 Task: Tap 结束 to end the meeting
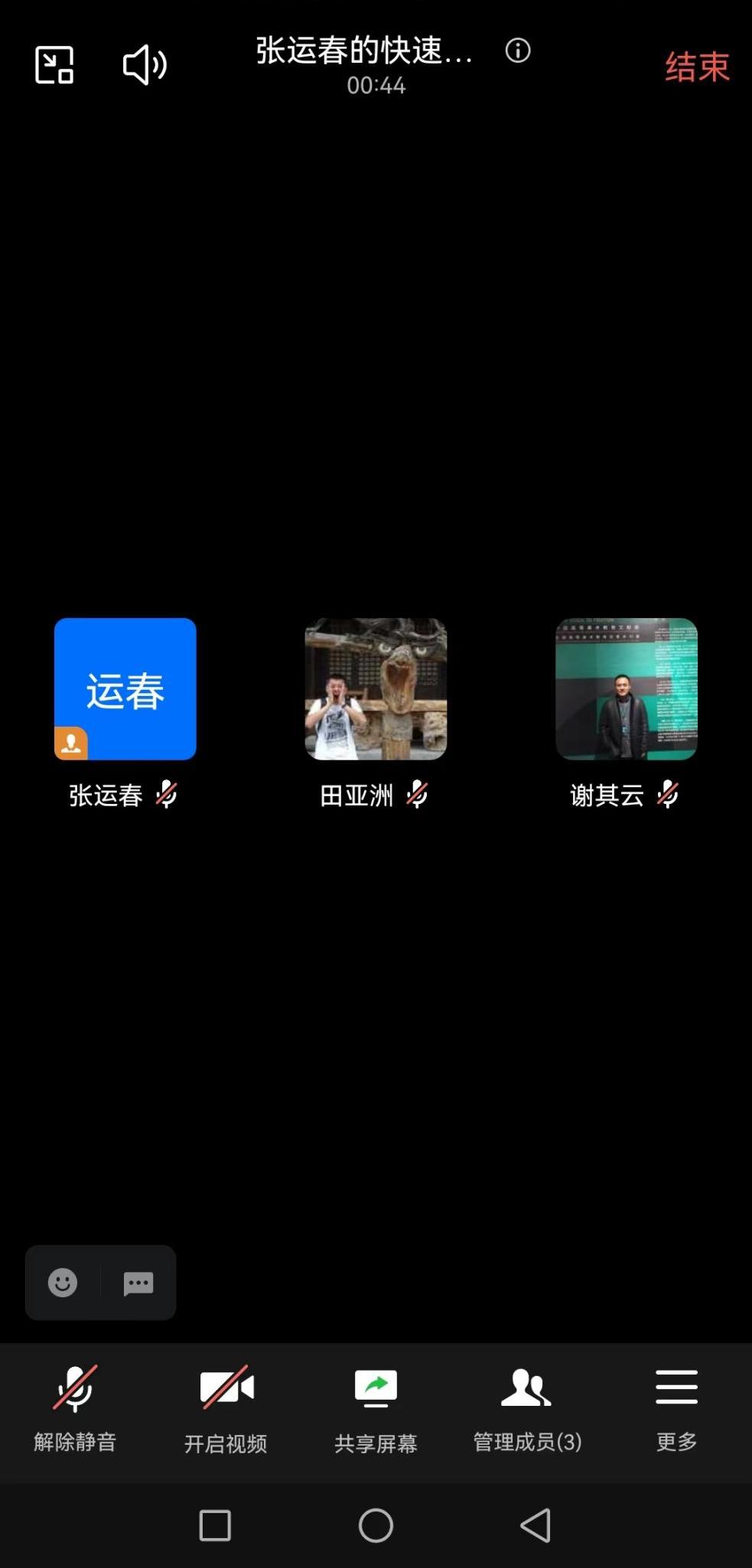tap(696, 67)
